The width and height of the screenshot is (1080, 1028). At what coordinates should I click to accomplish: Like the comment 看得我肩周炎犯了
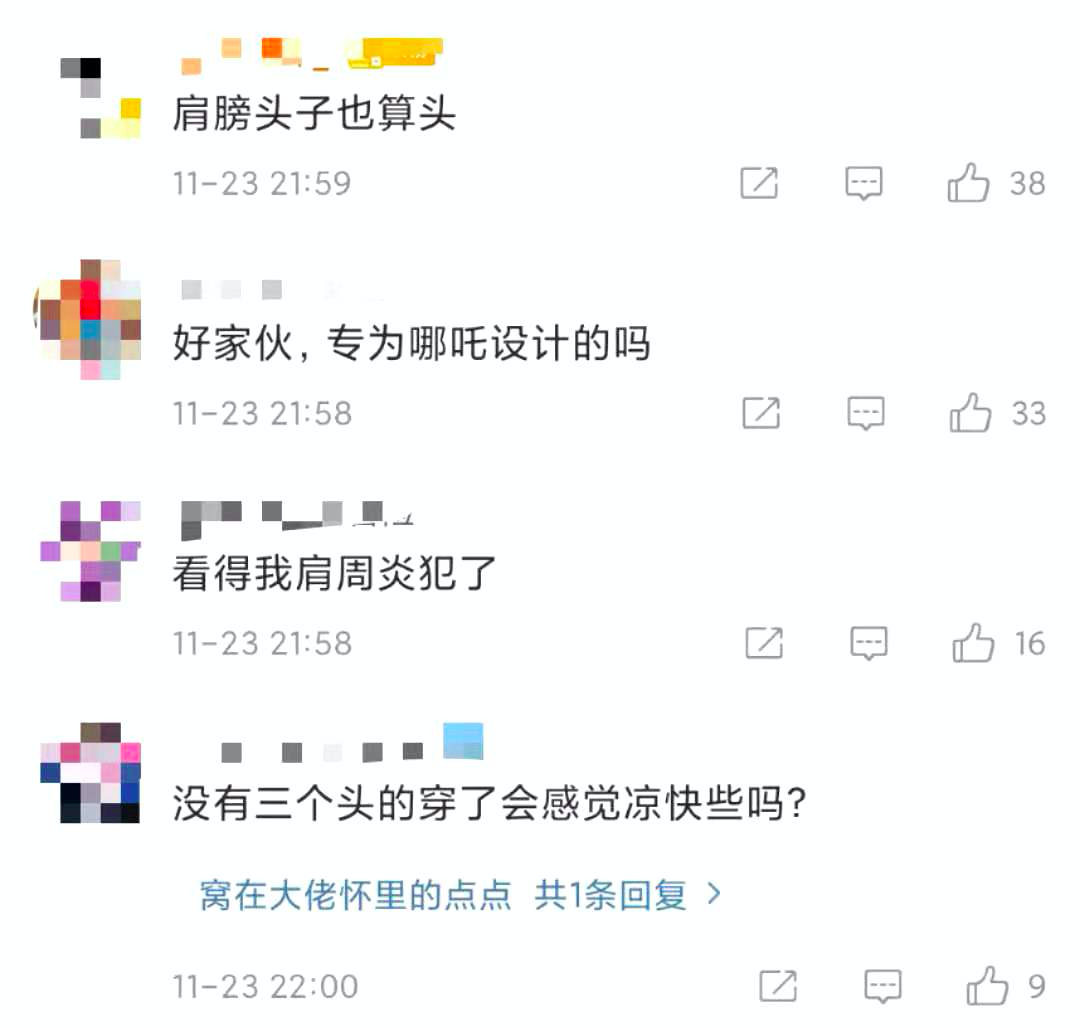[973, 643]
